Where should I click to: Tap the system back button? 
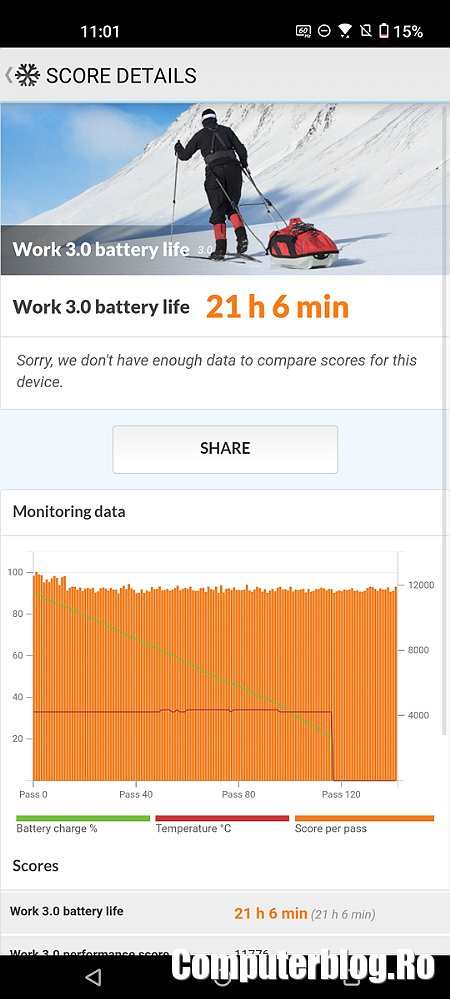[x=93, y=977]
